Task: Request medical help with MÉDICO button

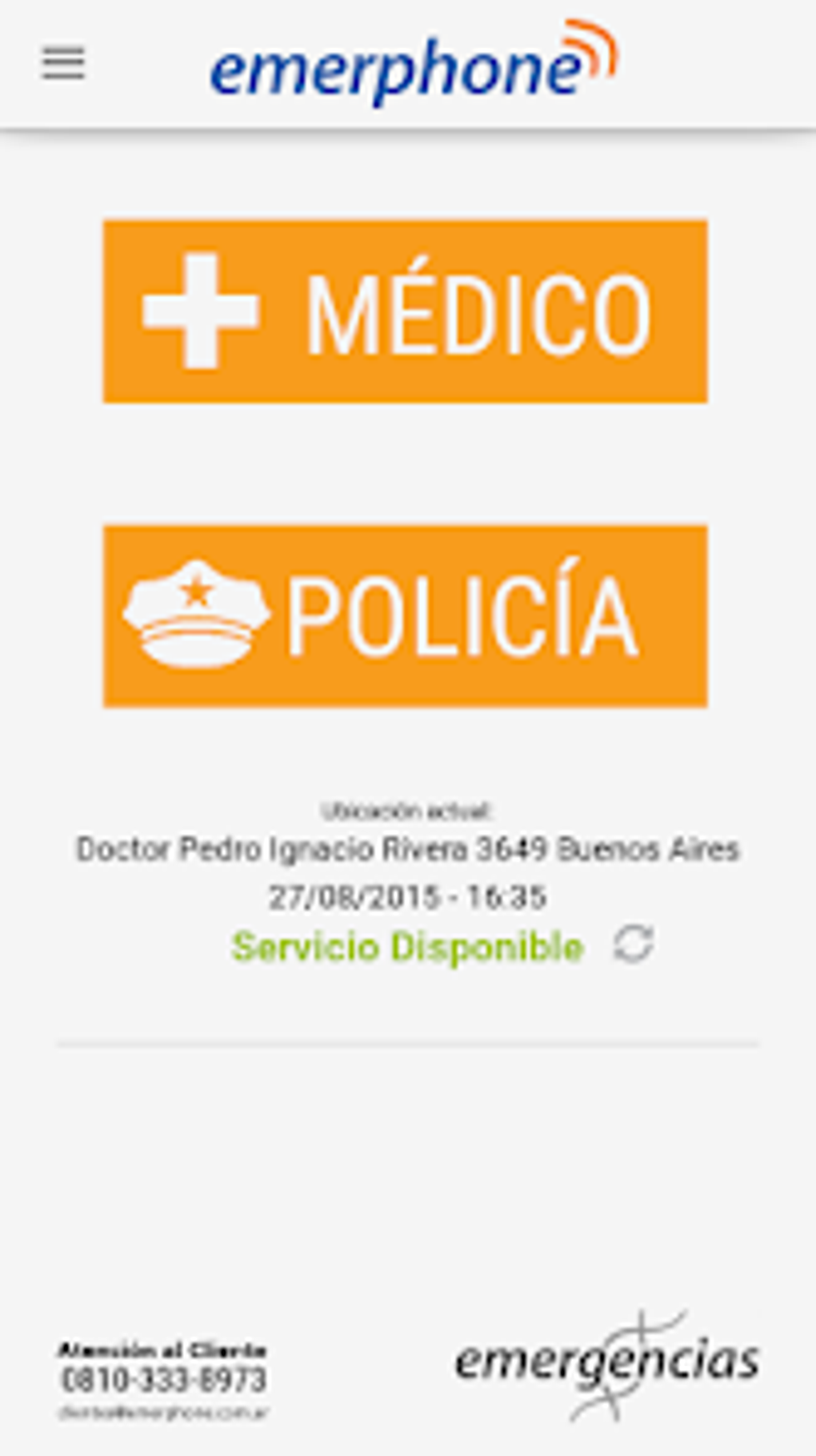Action: (405, 311)
